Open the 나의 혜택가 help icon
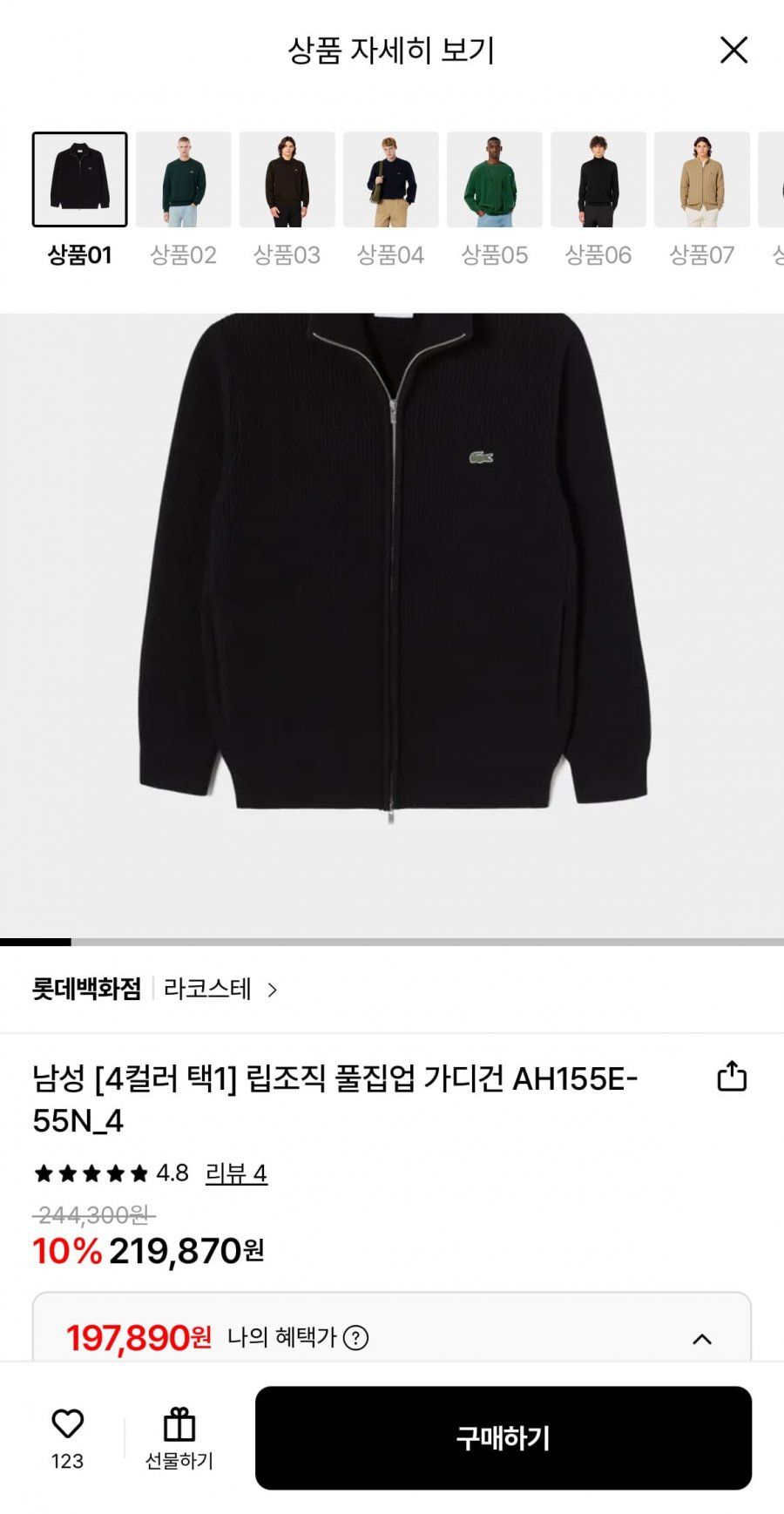This screenshot has width=784, height=1514. click(x=355, y=1337)
